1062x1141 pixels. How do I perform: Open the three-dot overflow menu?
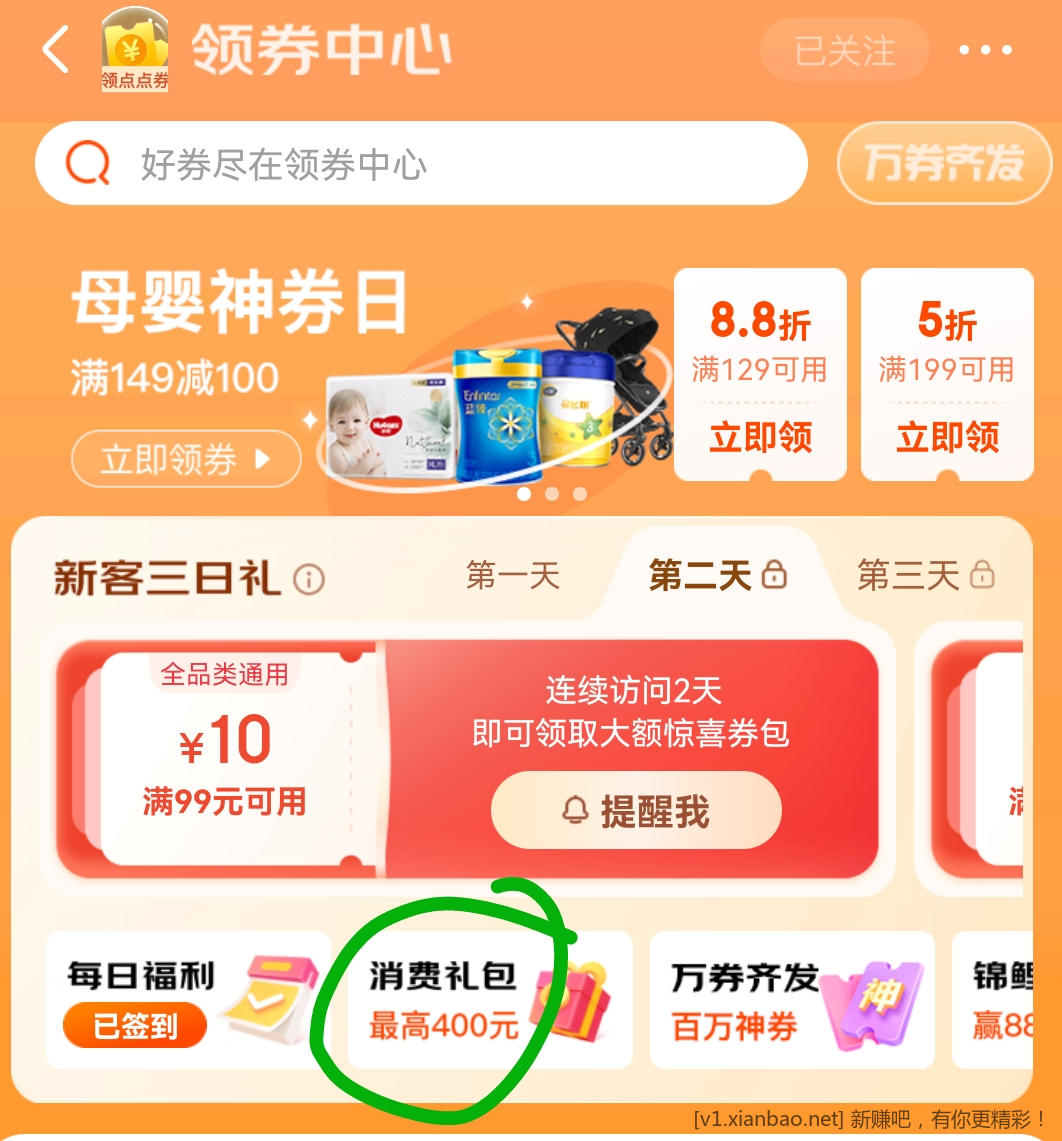985,50
